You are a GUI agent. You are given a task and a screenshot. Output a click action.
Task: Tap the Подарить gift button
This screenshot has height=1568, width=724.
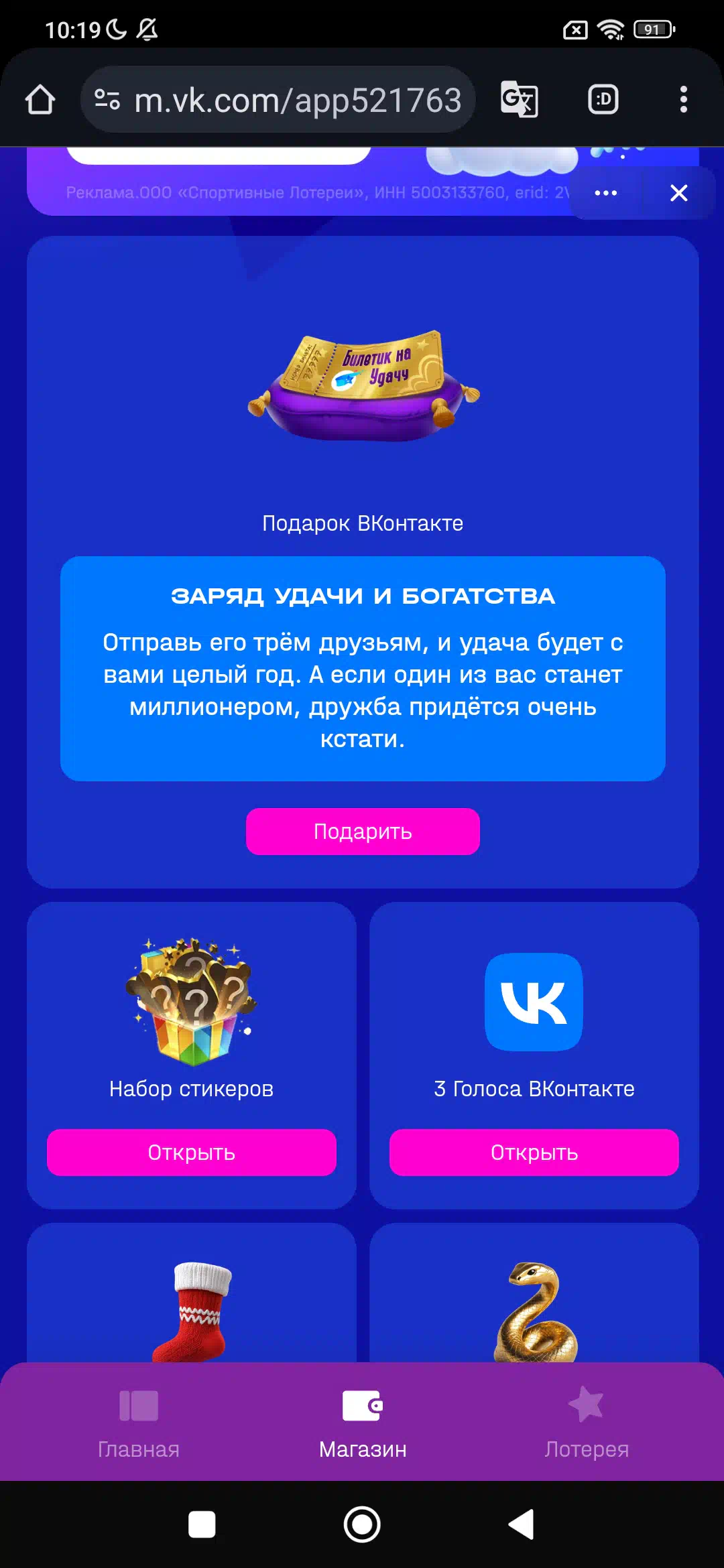363,832
